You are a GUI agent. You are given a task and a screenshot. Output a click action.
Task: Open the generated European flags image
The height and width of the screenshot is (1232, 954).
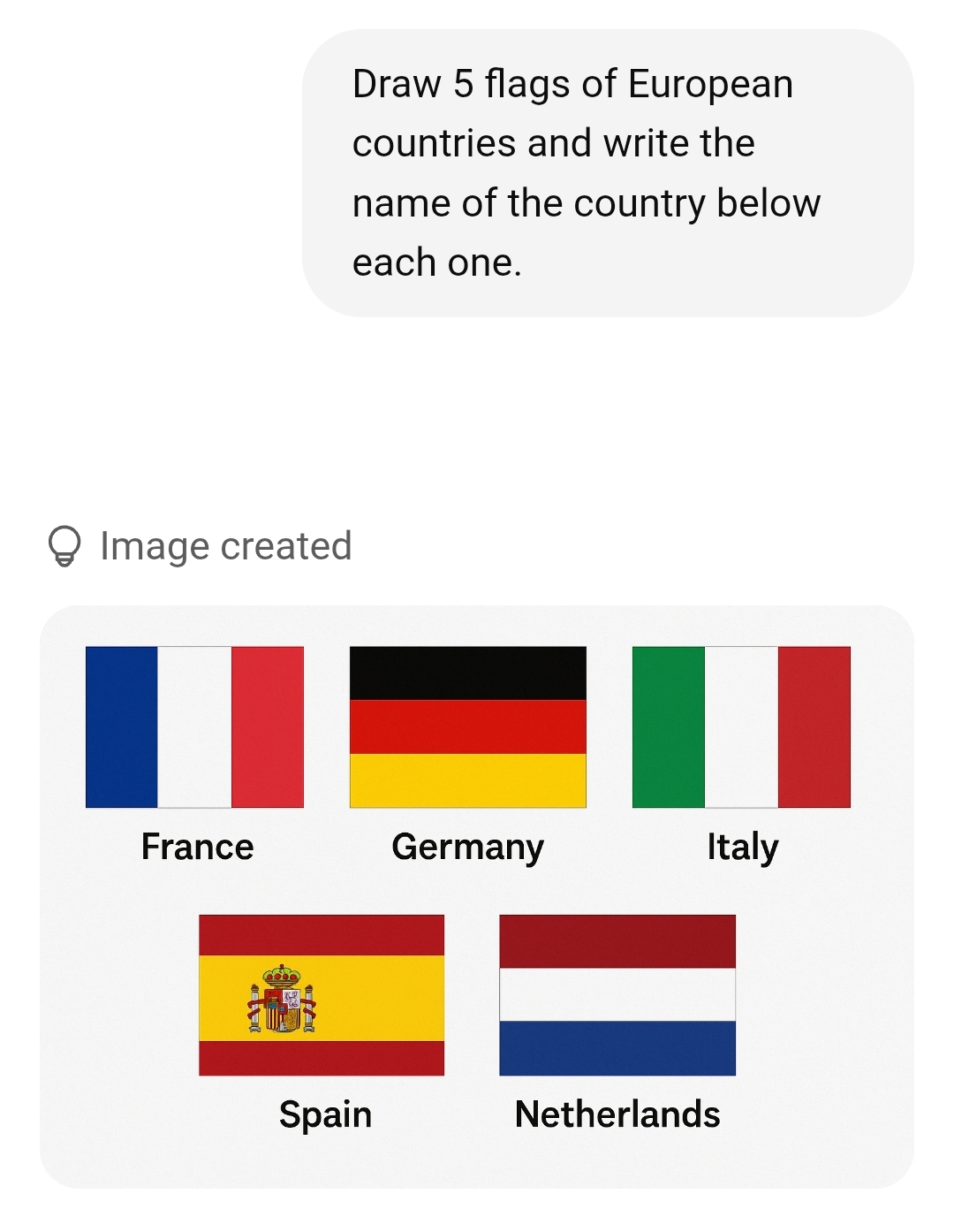point(477,896)
